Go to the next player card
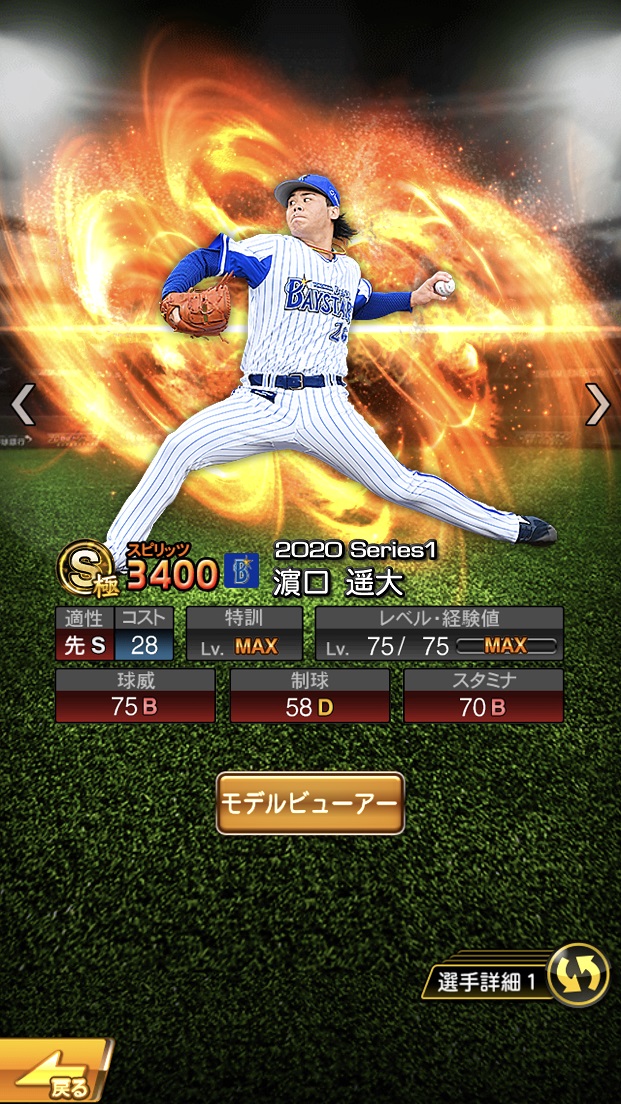The width and height of the screenshot is (621, 1104). coord(597,404)
